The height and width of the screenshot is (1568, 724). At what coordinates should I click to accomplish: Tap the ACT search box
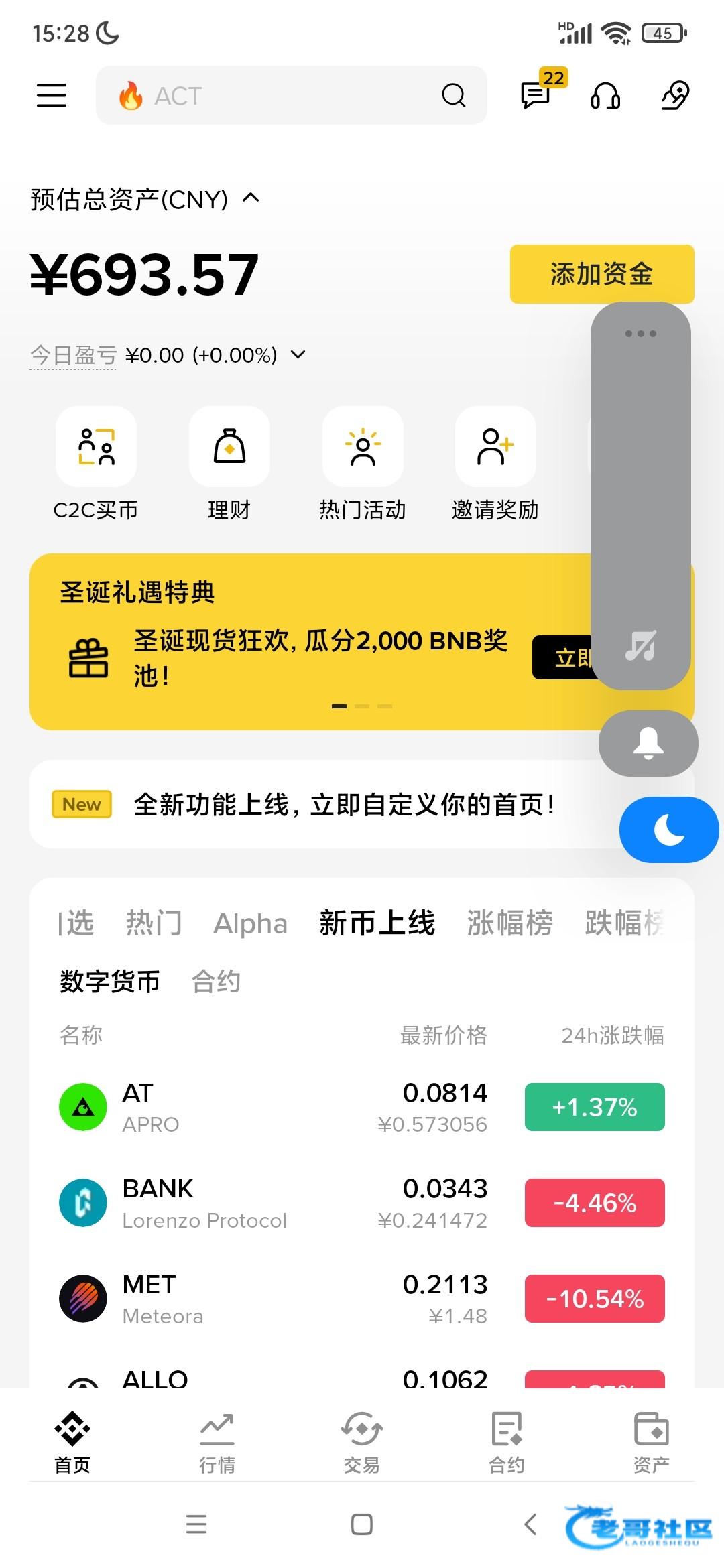point(282,95)
